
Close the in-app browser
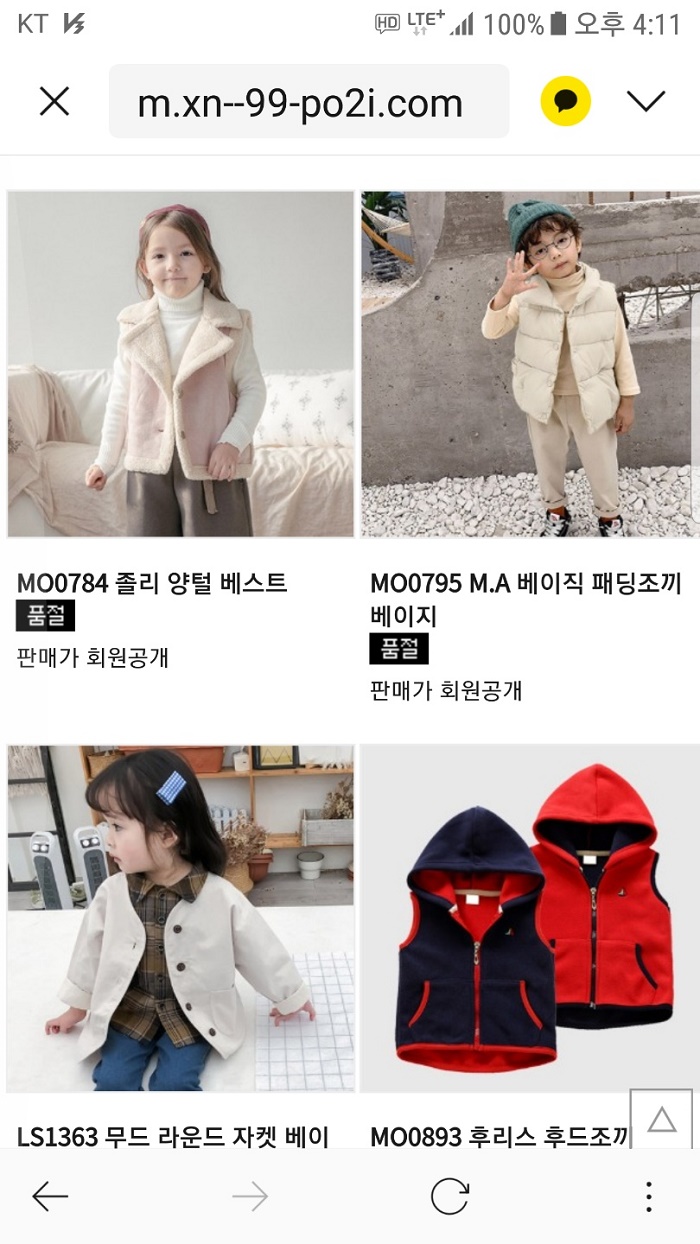pos(54,101)
